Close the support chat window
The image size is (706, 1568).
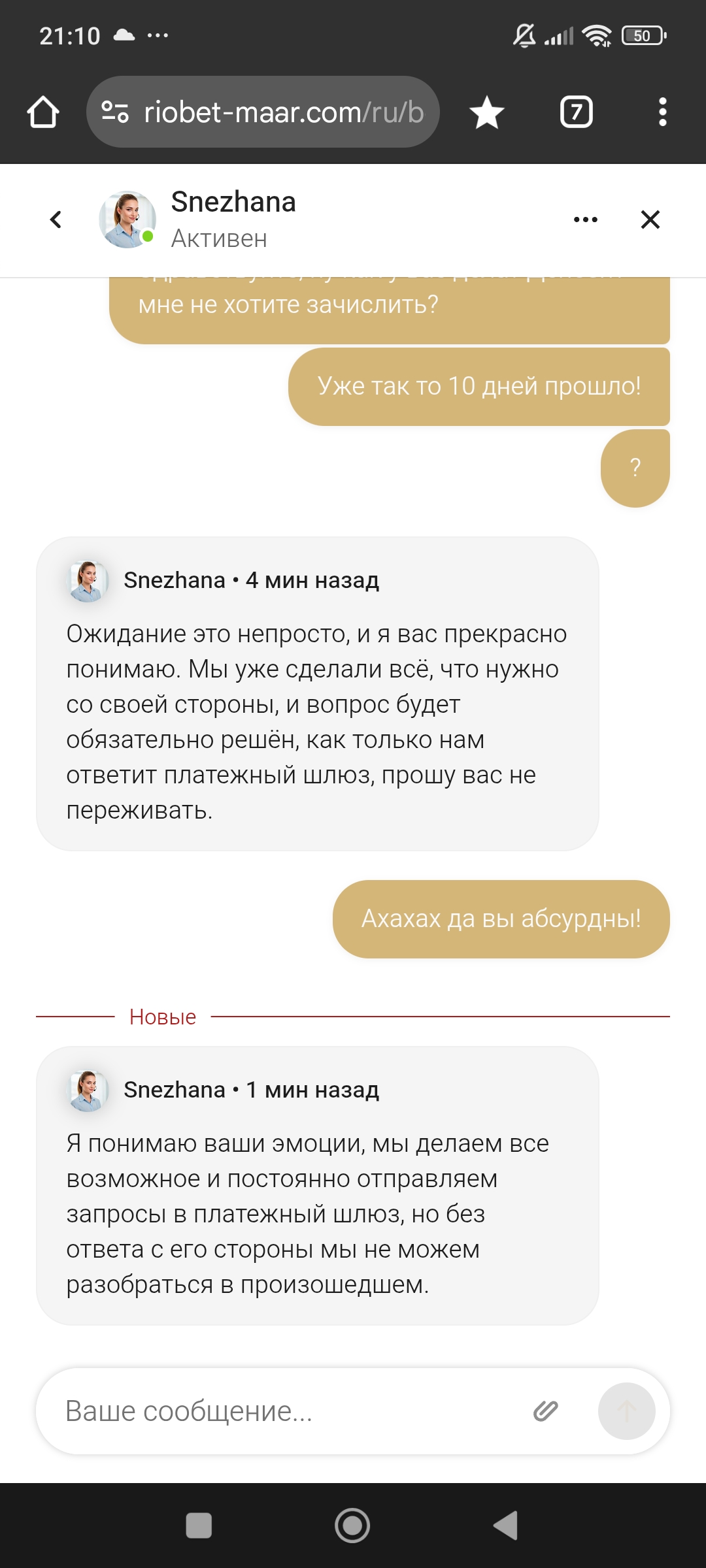[650, 220]
